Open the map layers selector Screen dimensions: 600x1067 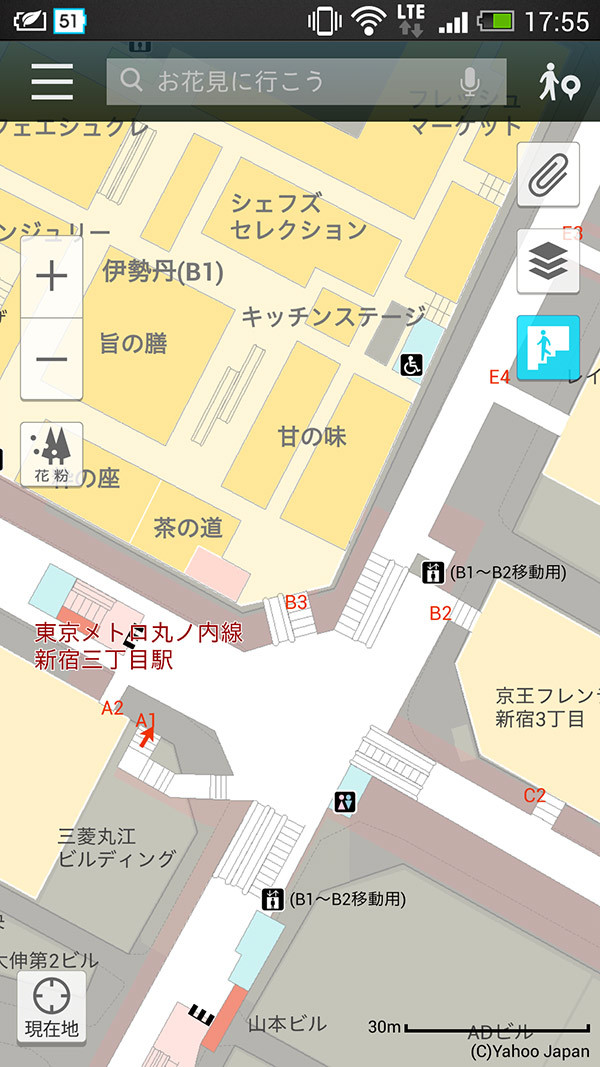[548, 261]
